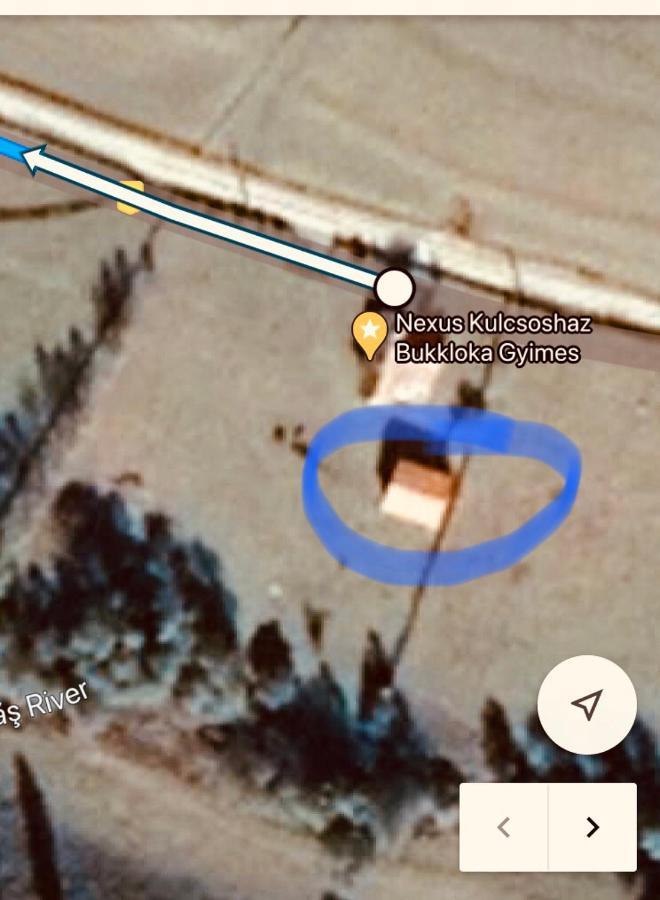Recenter map with the location arrow button
Screen dimensions: 660x900
click(587, 705)
